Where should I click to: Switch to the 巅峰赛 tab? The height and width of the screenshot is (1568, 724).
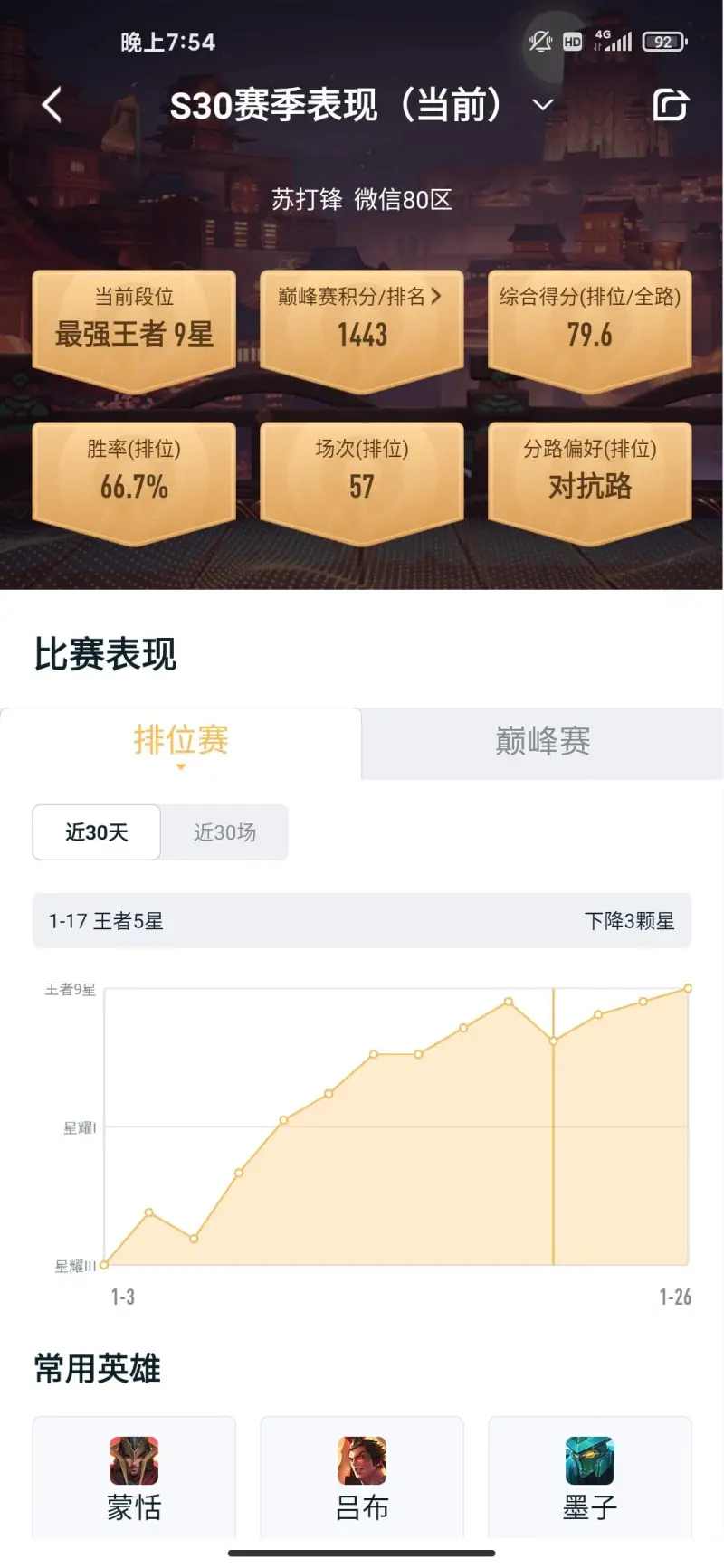coord(542,742)
